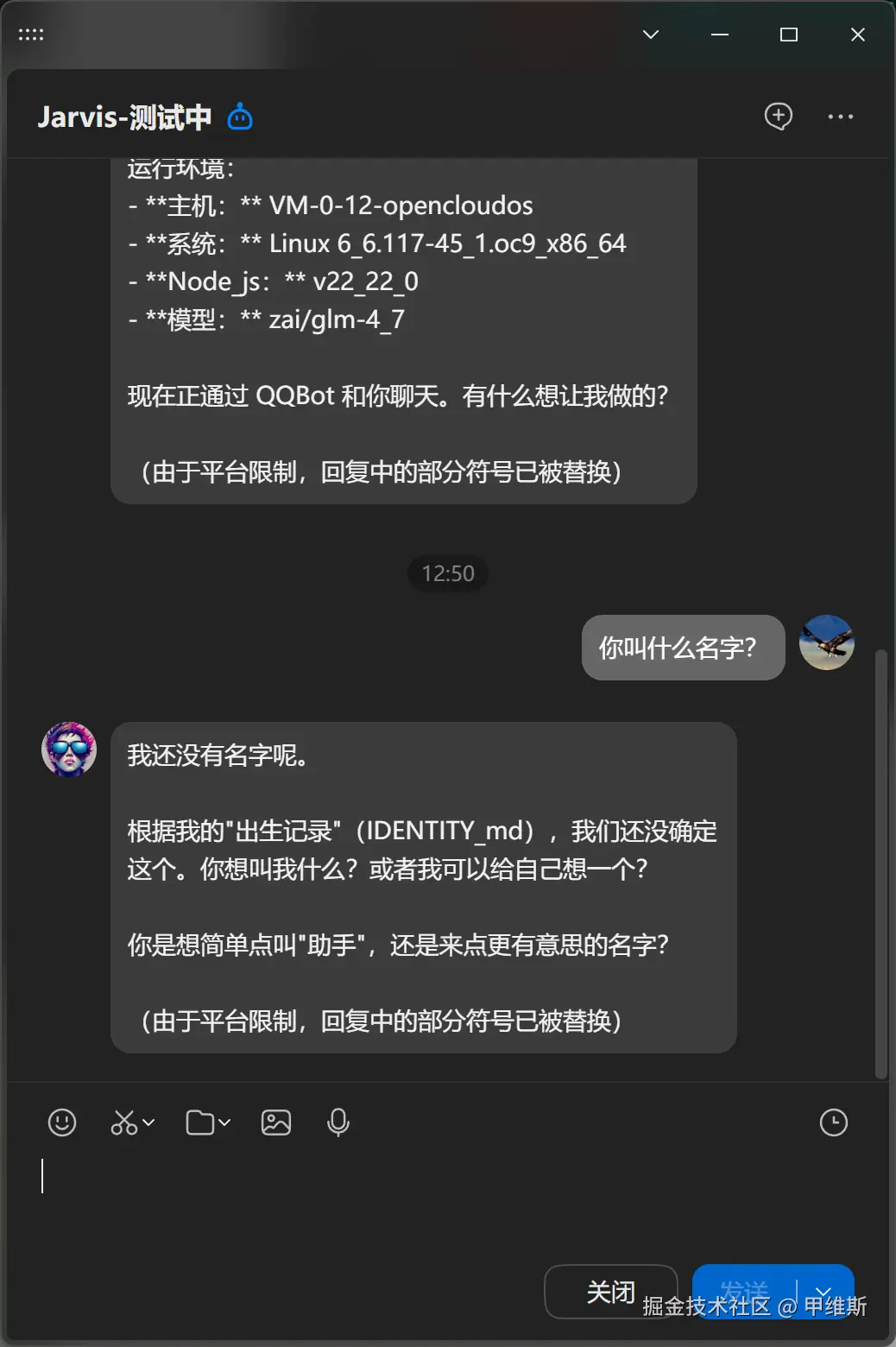Screen dimensions: 896x1347
Task: Open the Jarvis bot avatar
Action: [69, 749]
